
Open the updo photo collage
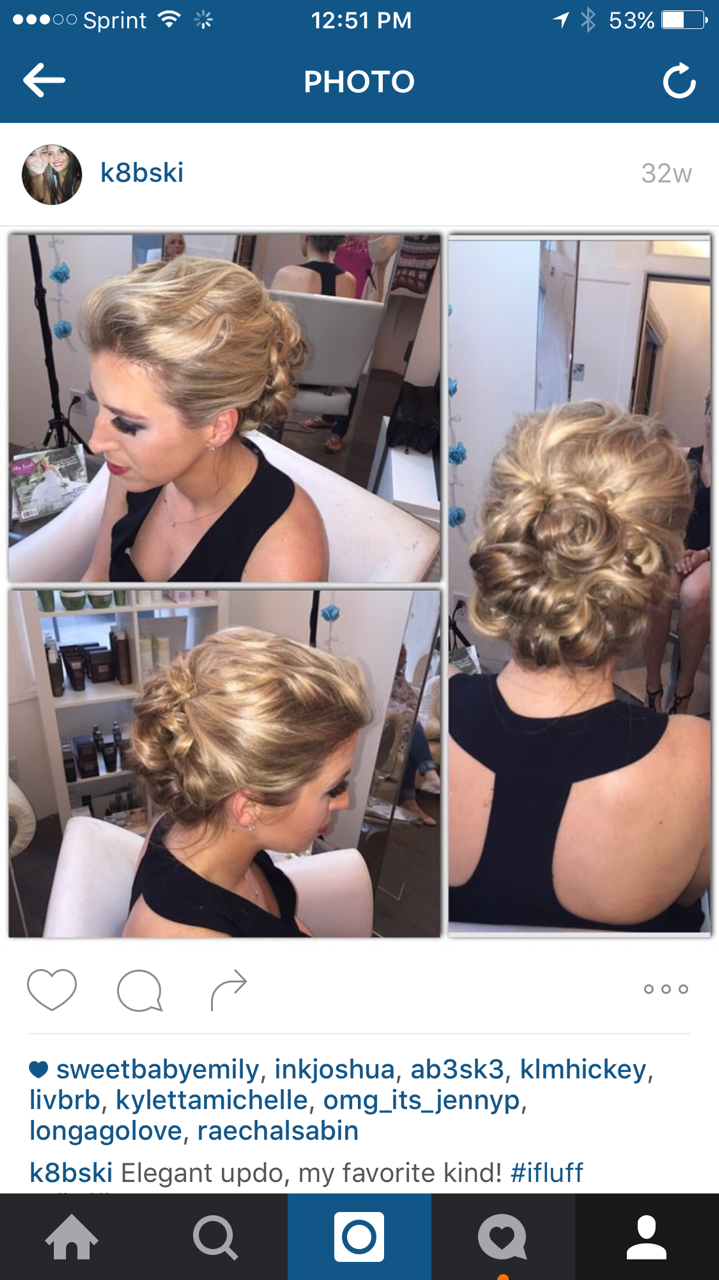point(359,586)
